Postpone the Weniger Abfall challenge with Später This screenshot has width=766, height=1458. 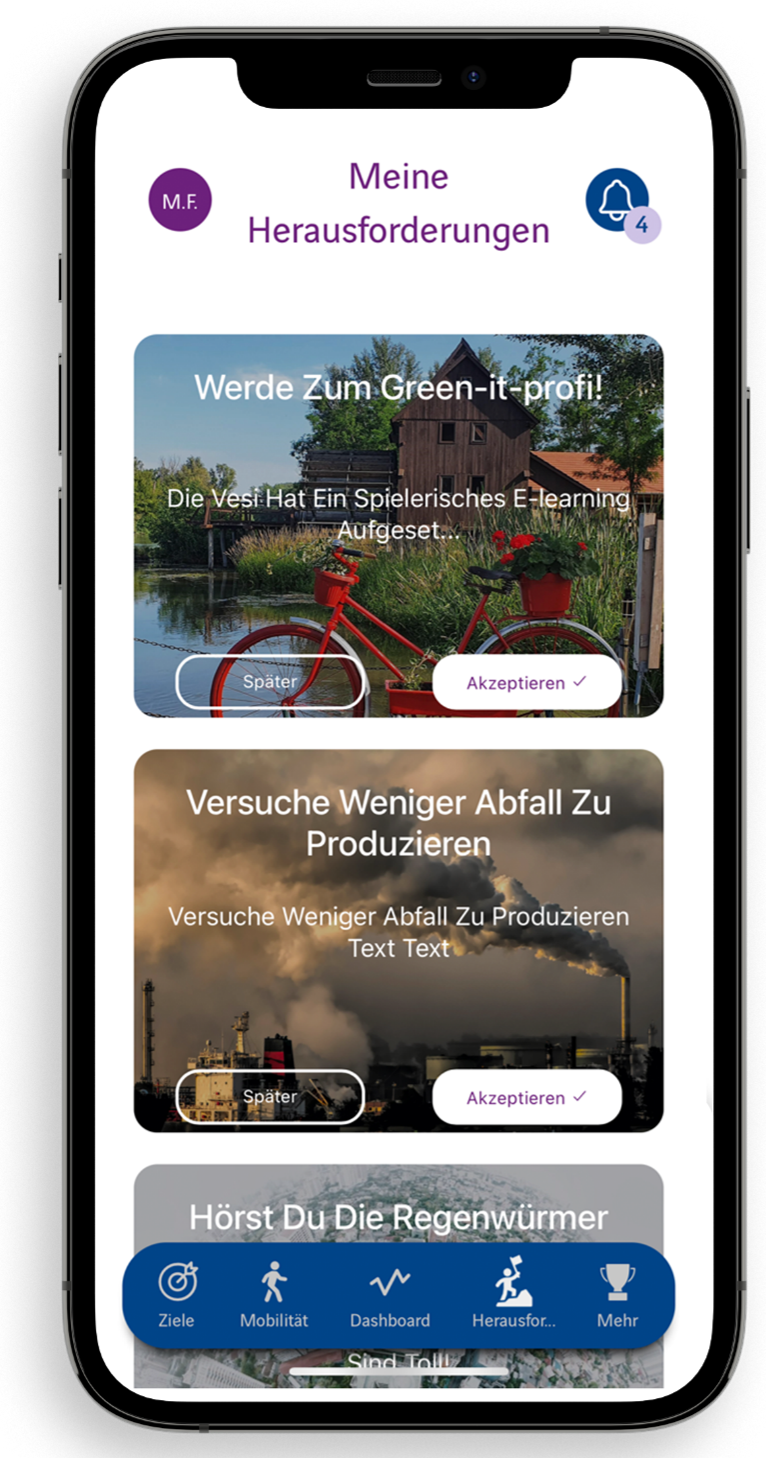(x=270, y=1097)
